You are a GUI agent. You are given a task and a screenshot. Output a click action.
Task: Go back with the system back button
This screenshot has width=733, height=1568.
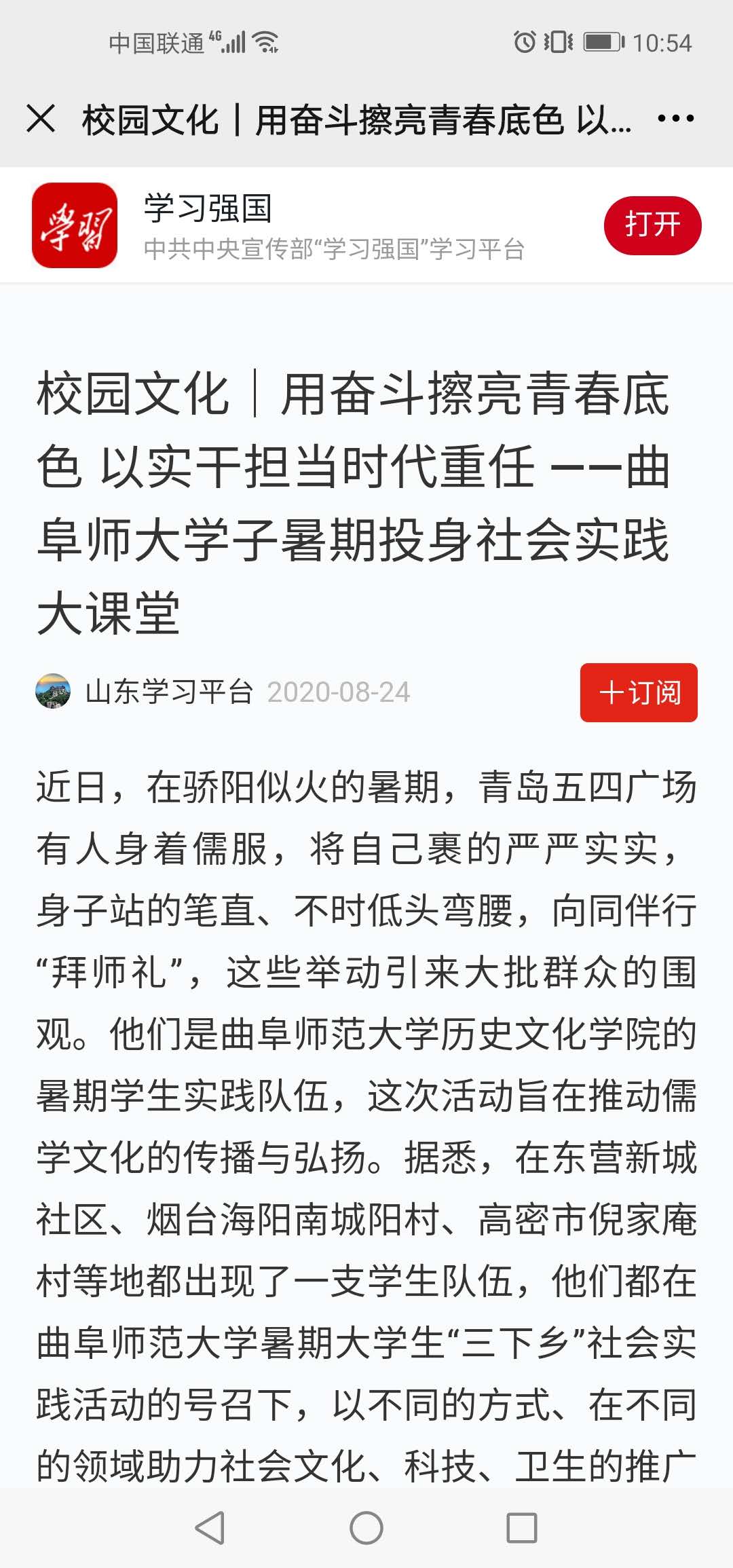tap(210, 1528)
